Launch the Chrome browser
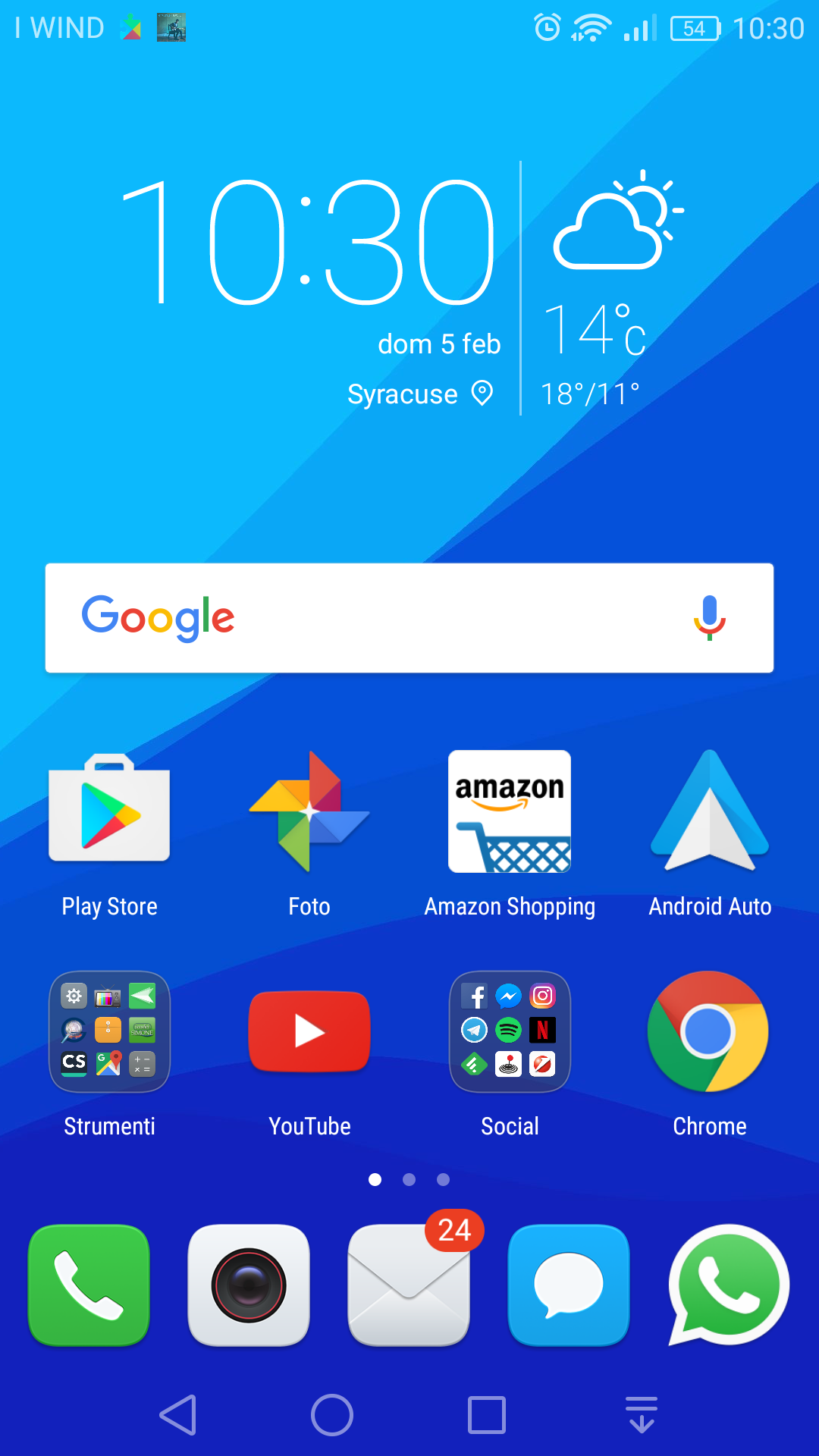Viewport: 819px width, 1456px height. (708, 1031)
